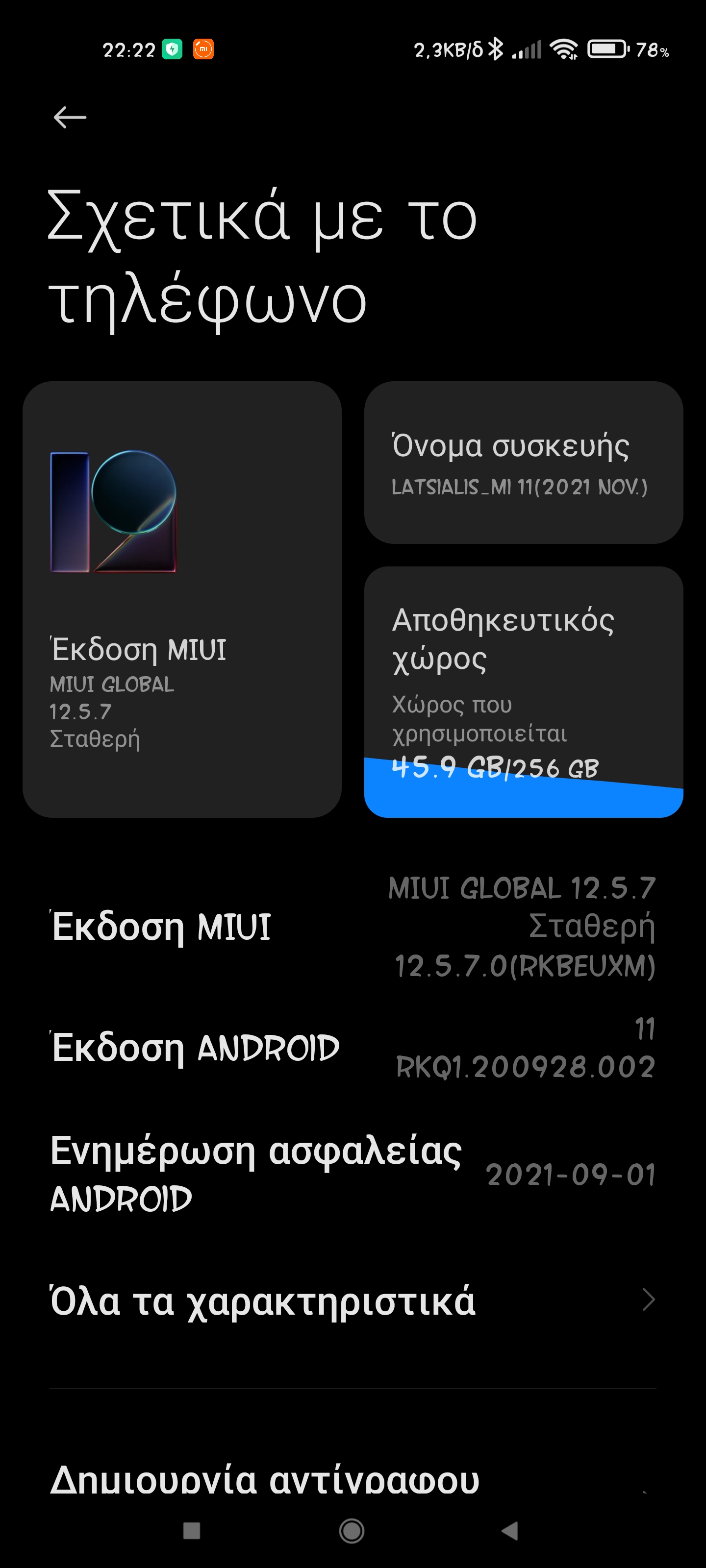Tap the Έκδοση MIUI row with 12.5.7.0(RKBEUXM)

pyautogui.click(x=352, y=927)
